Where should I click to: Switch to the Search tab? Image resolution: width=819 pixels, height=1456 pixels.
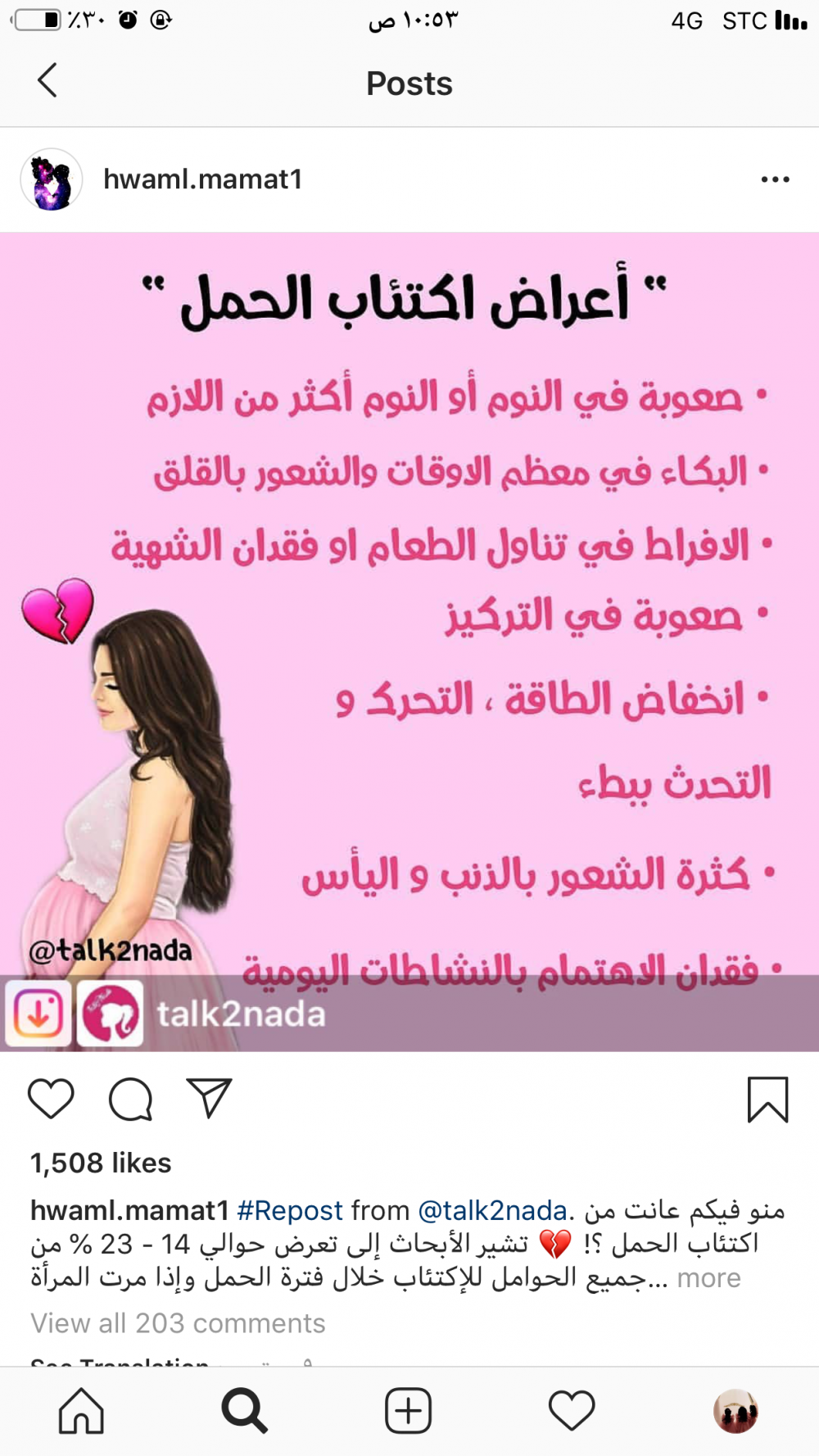244,1411
